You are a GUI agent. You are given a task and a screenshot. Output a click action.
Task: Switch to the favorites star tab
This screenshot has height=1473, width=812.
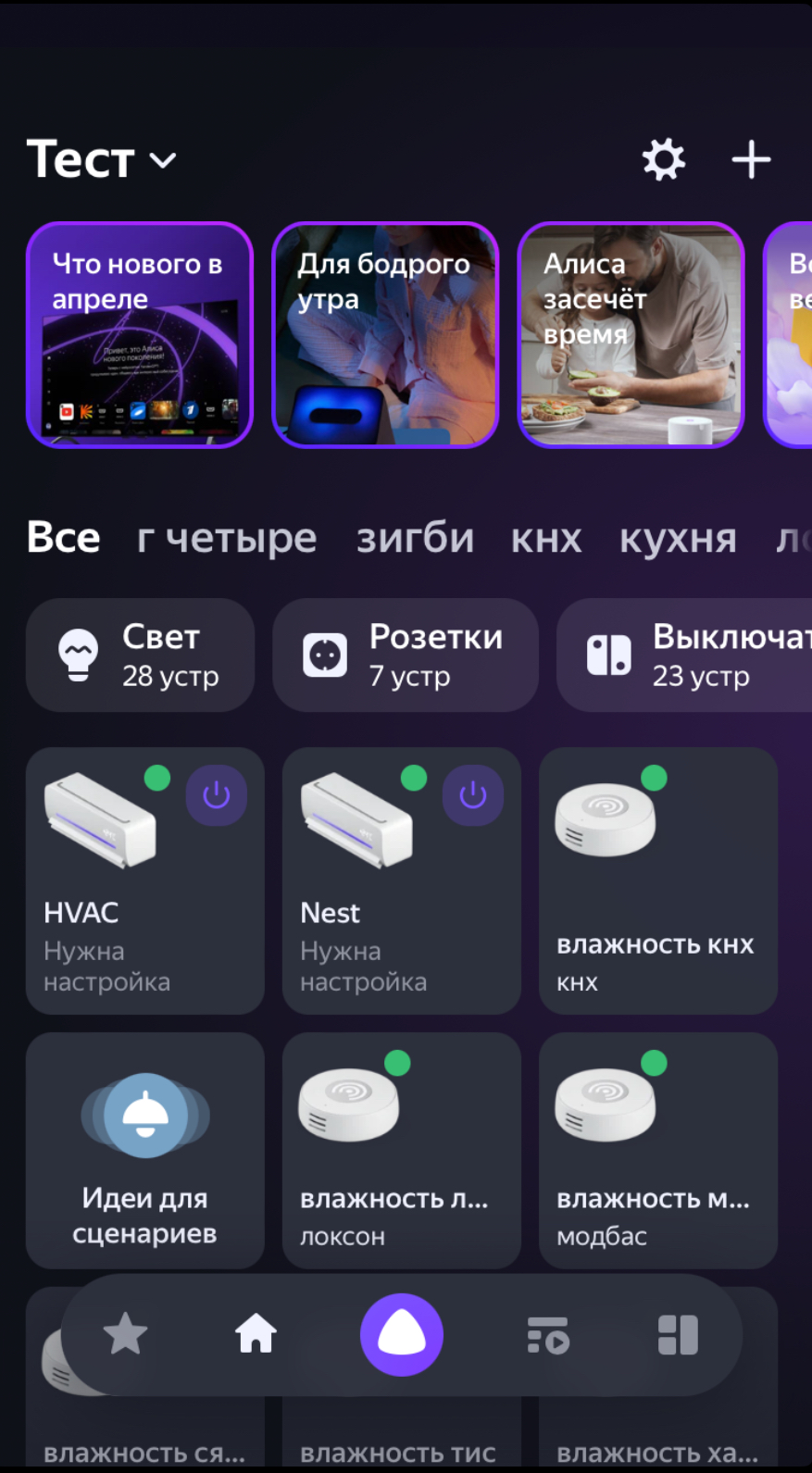coord(125,1335)
